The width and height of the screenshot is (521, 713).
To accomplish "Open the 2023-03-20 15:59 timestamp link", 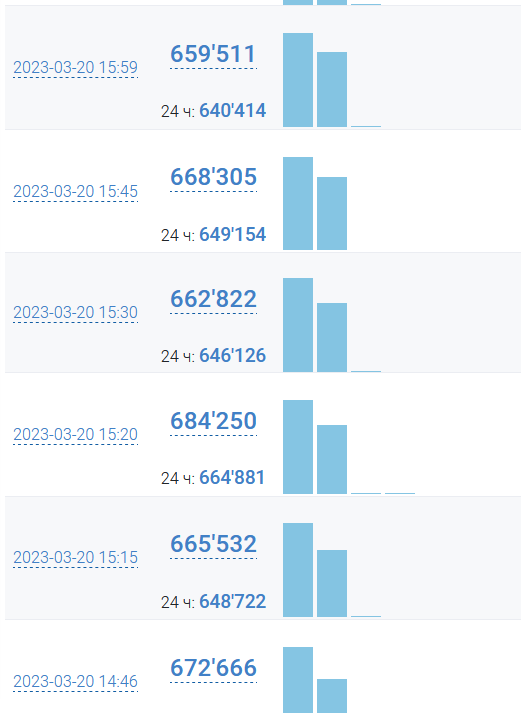I will pos(75,67).
